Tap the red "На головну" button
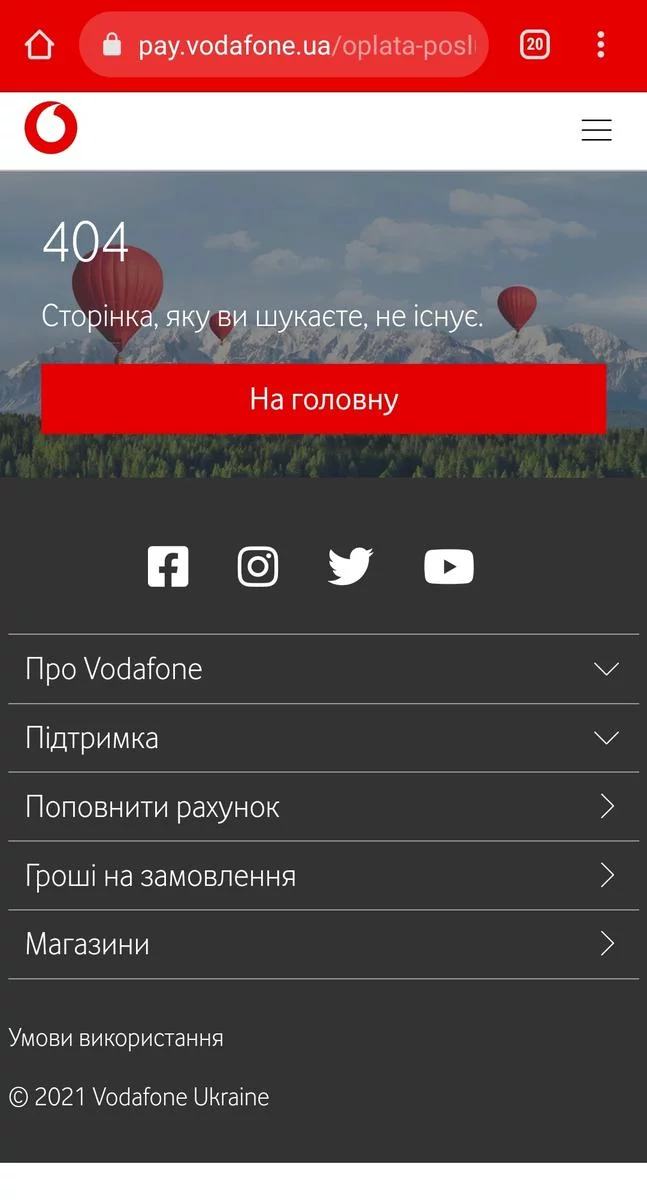This screenshot has width=647, height=1200. coord(323,399)
